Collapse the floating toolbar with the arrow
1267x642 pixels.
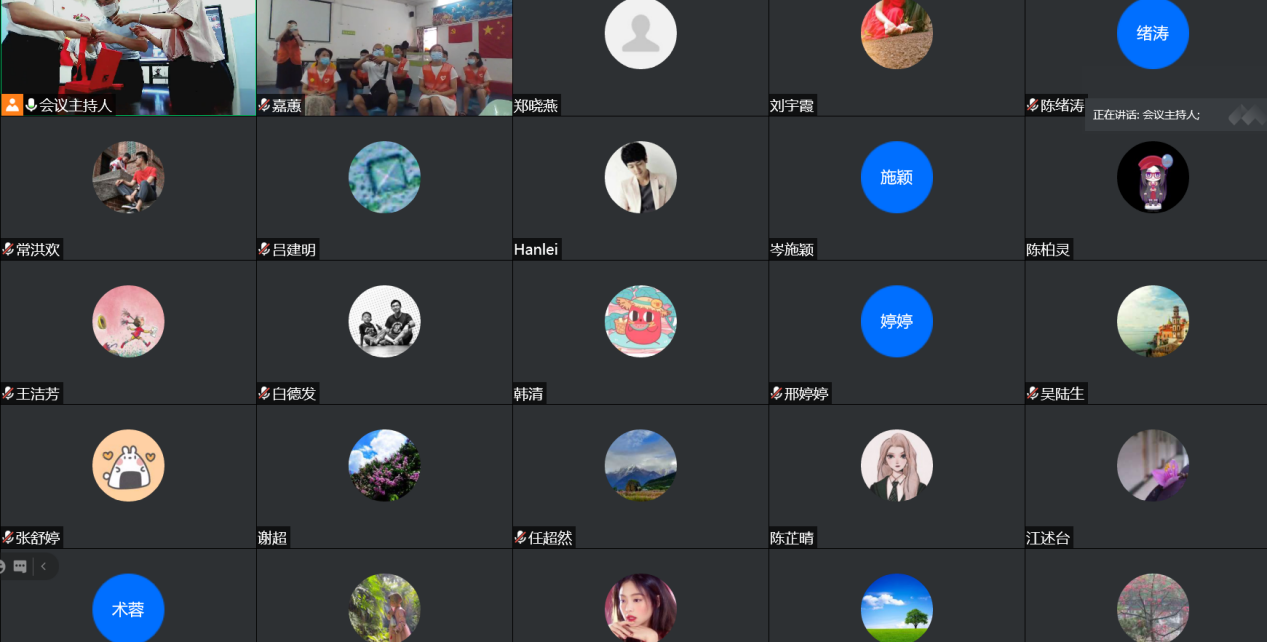pos(43,566)
